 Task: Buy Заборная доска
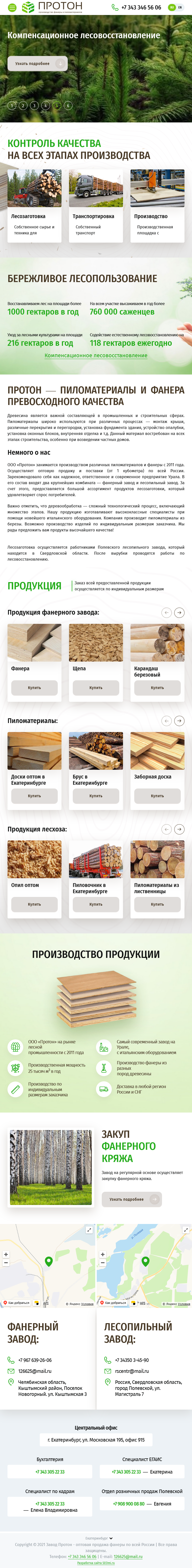coord(157,795)
